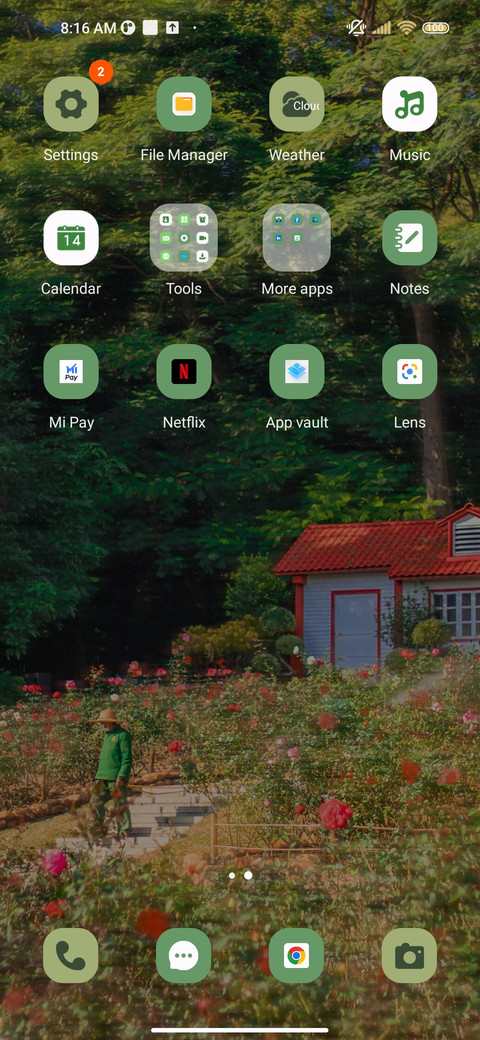Launch Google Lens

coord(409,371)
